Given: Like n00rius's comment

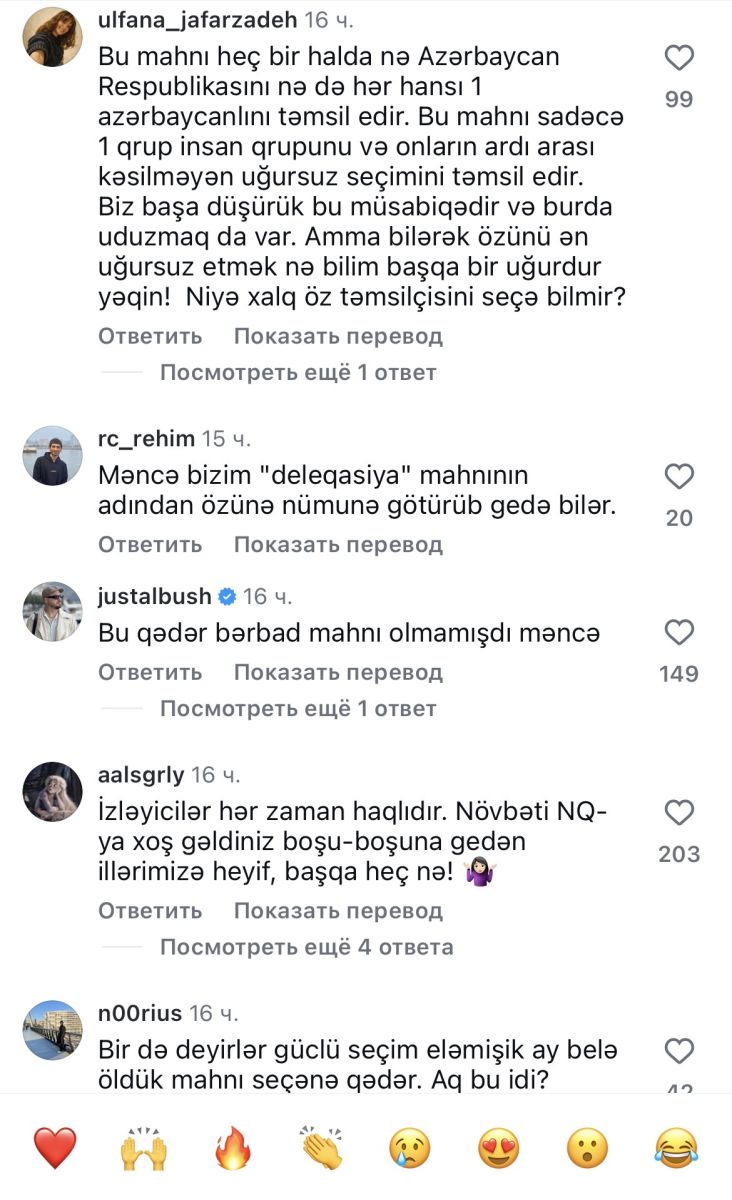Looking at the screenshot, I should [679, 1050].
